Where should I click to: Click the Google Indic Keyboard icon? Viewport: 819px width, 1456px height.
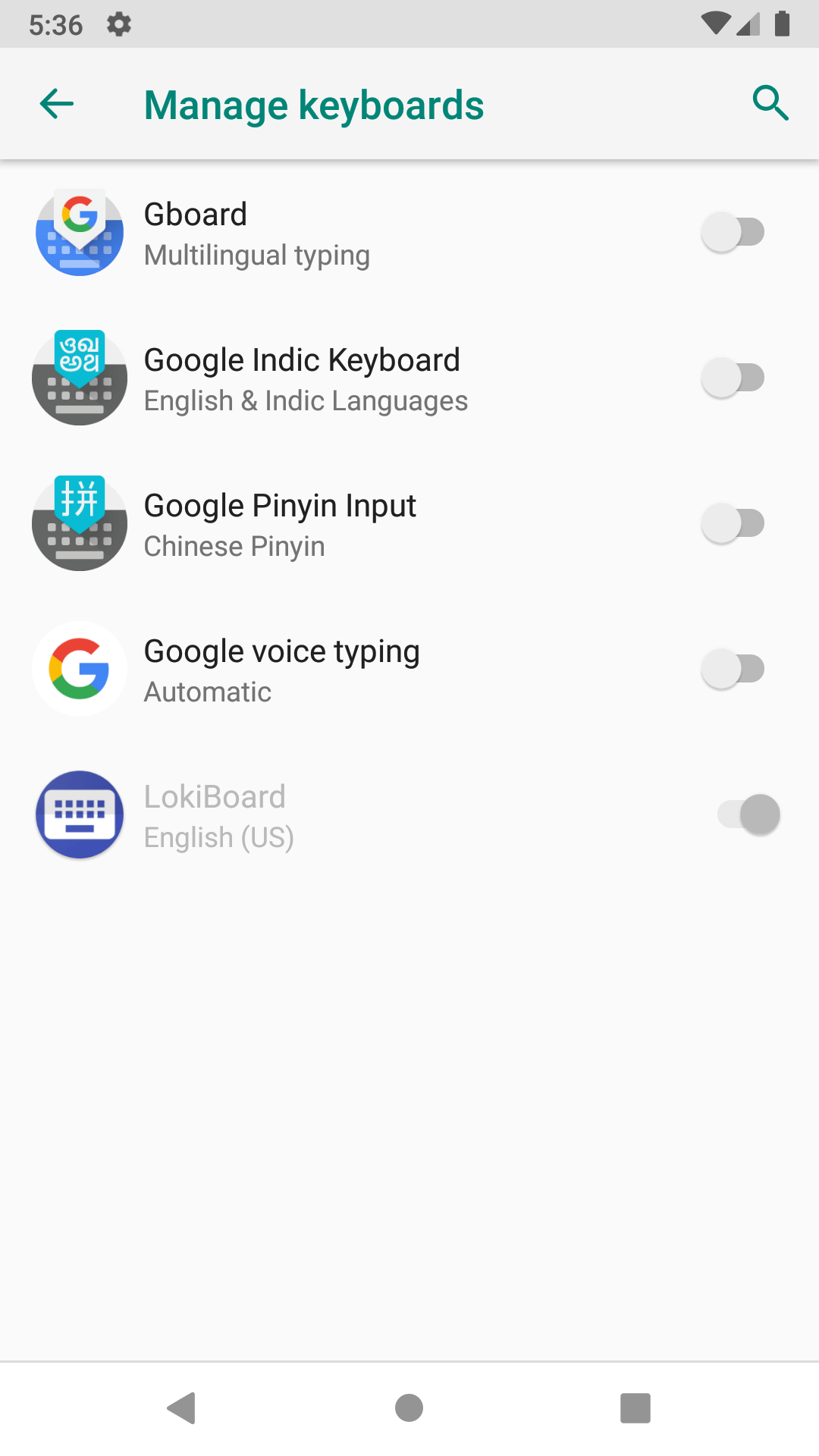pyautogui.click(x=79, y=377)
